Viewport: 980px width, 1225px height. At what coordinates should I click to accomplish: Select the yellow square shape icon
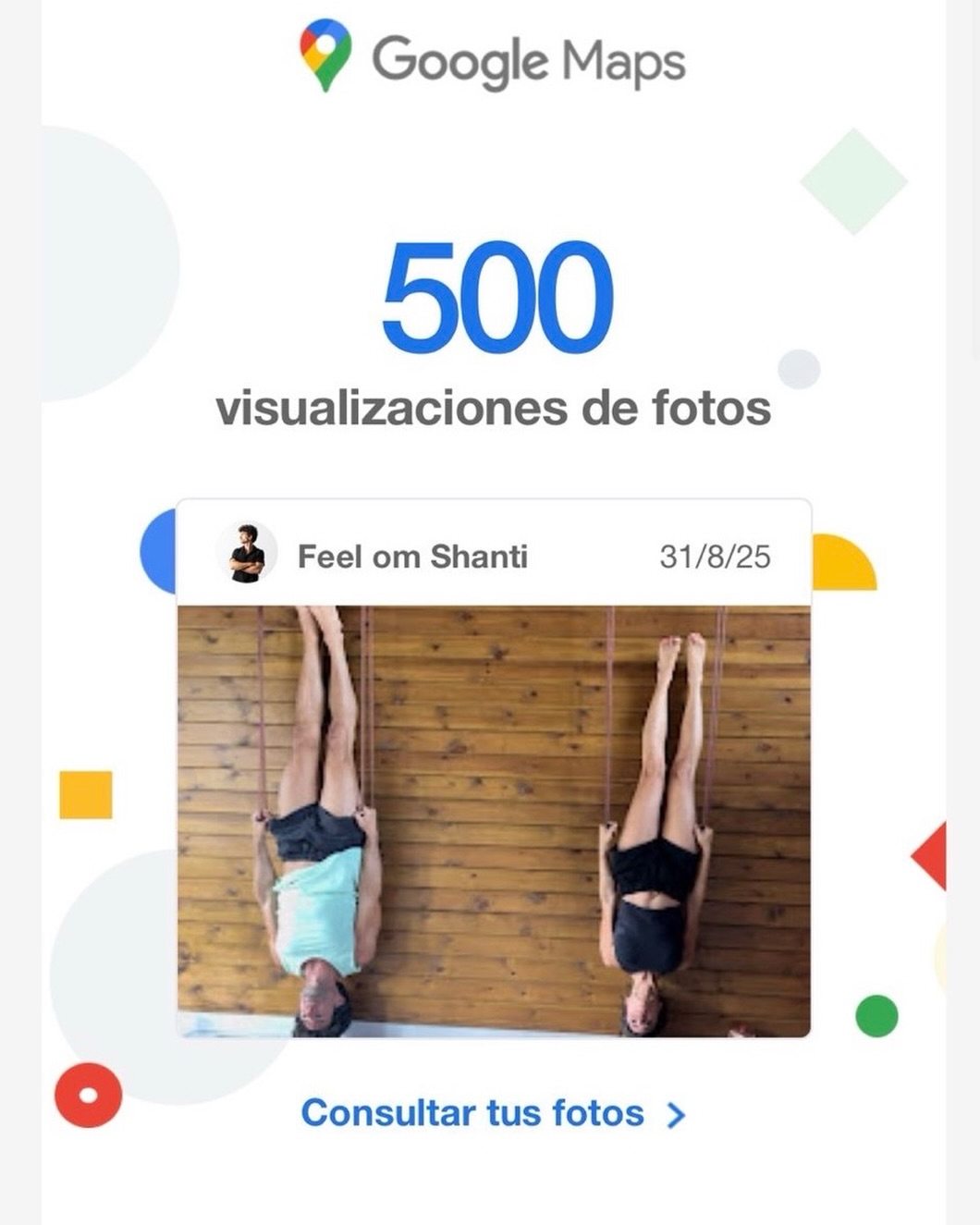pyautogui.click(x=85, y=797)
